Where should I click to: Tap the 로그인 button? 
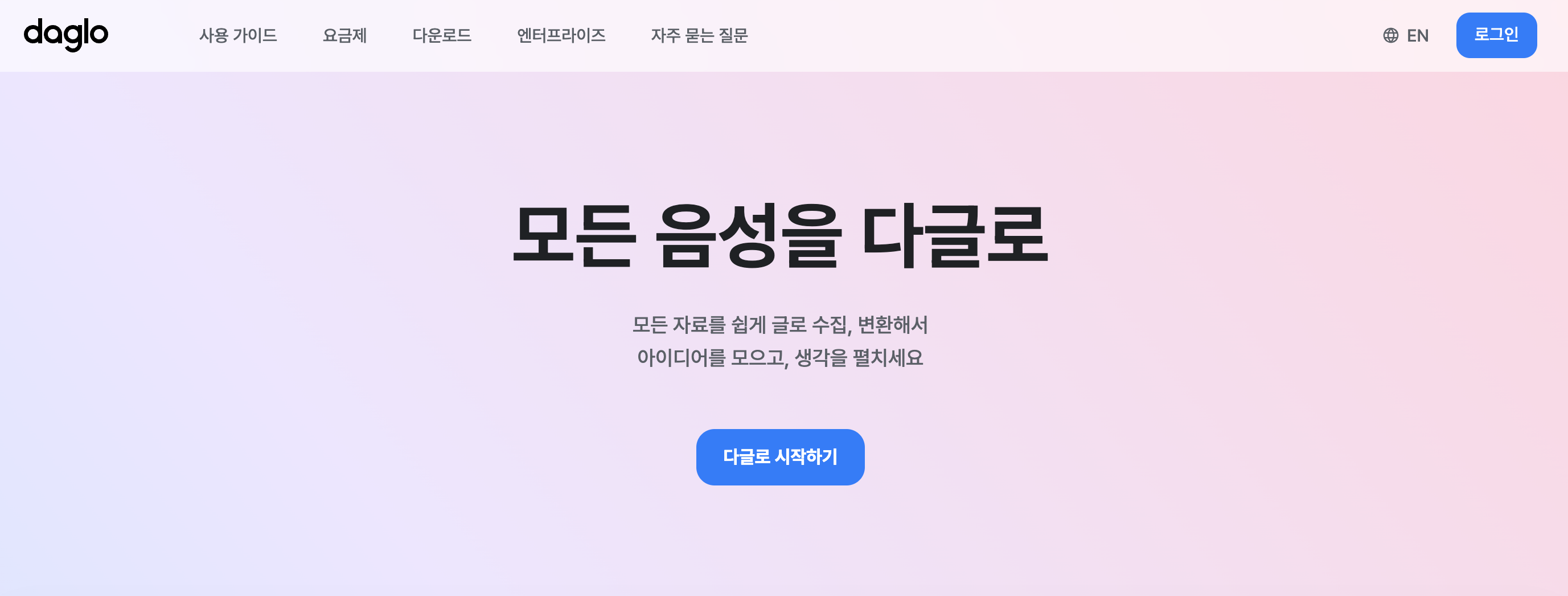(1496, 35)
